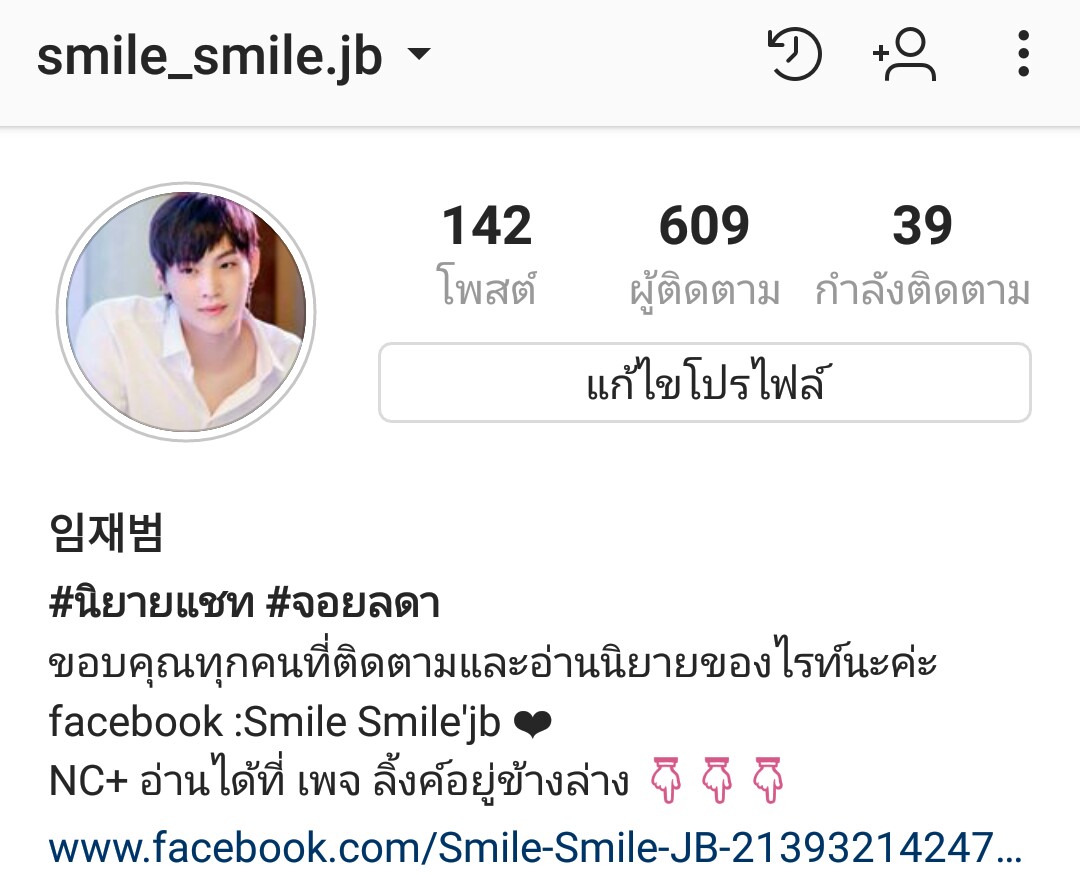The width and height of the screenshot is (1080, 875).
Task: Open discover people icon
Action: (x=905, y=55)
